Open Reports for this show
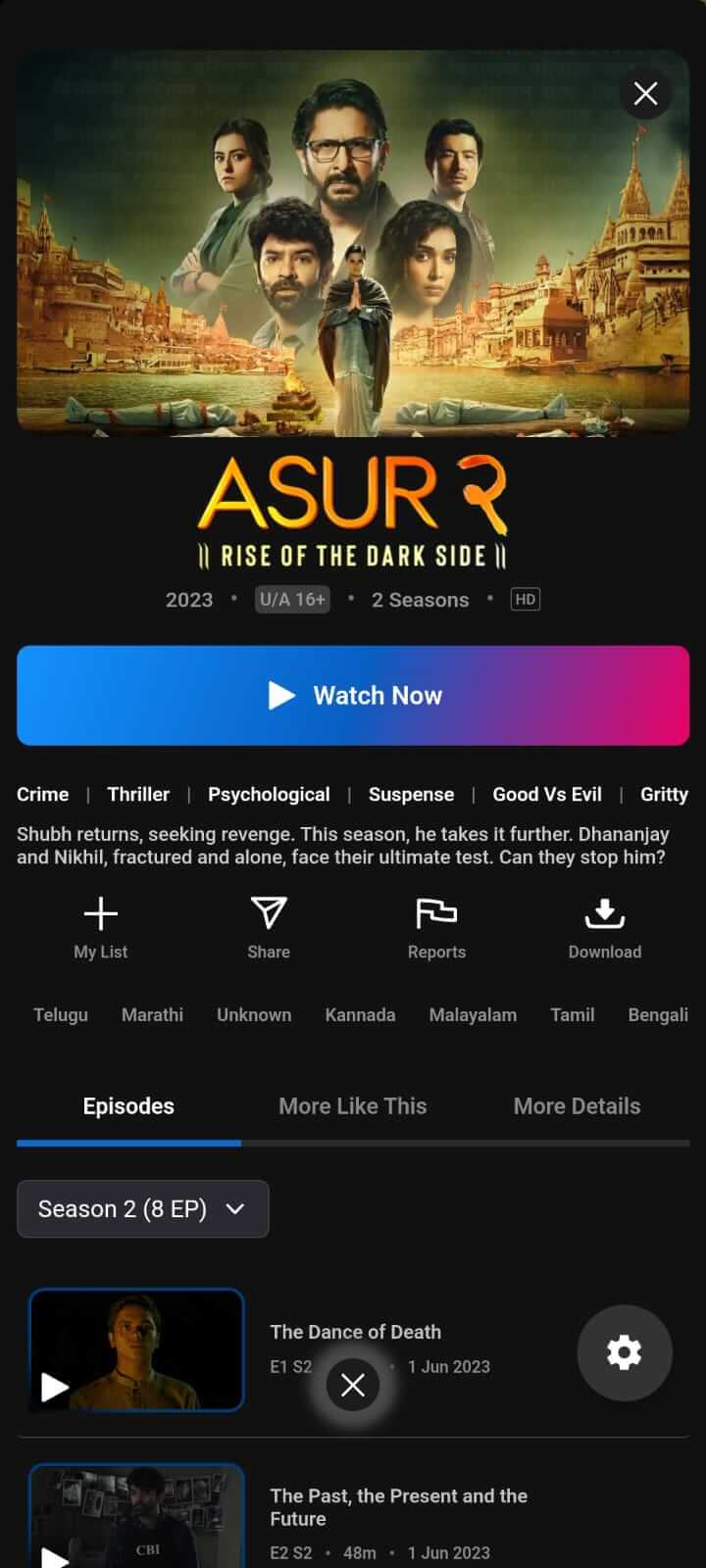The width and height of the screenshot is (706, 1568). point(436,927)
